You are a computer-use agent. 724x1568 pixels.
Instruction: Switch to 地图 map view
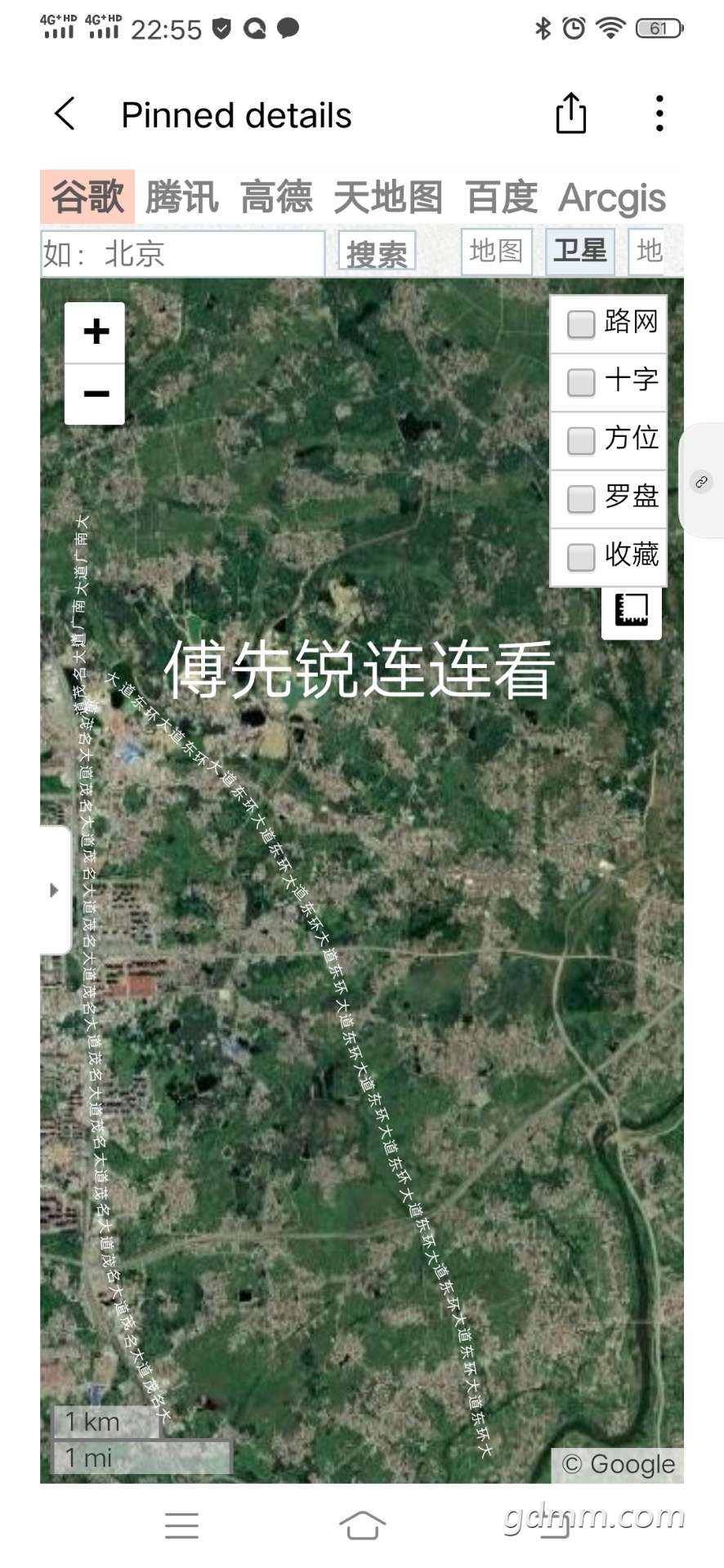click(x=496, y=251)
